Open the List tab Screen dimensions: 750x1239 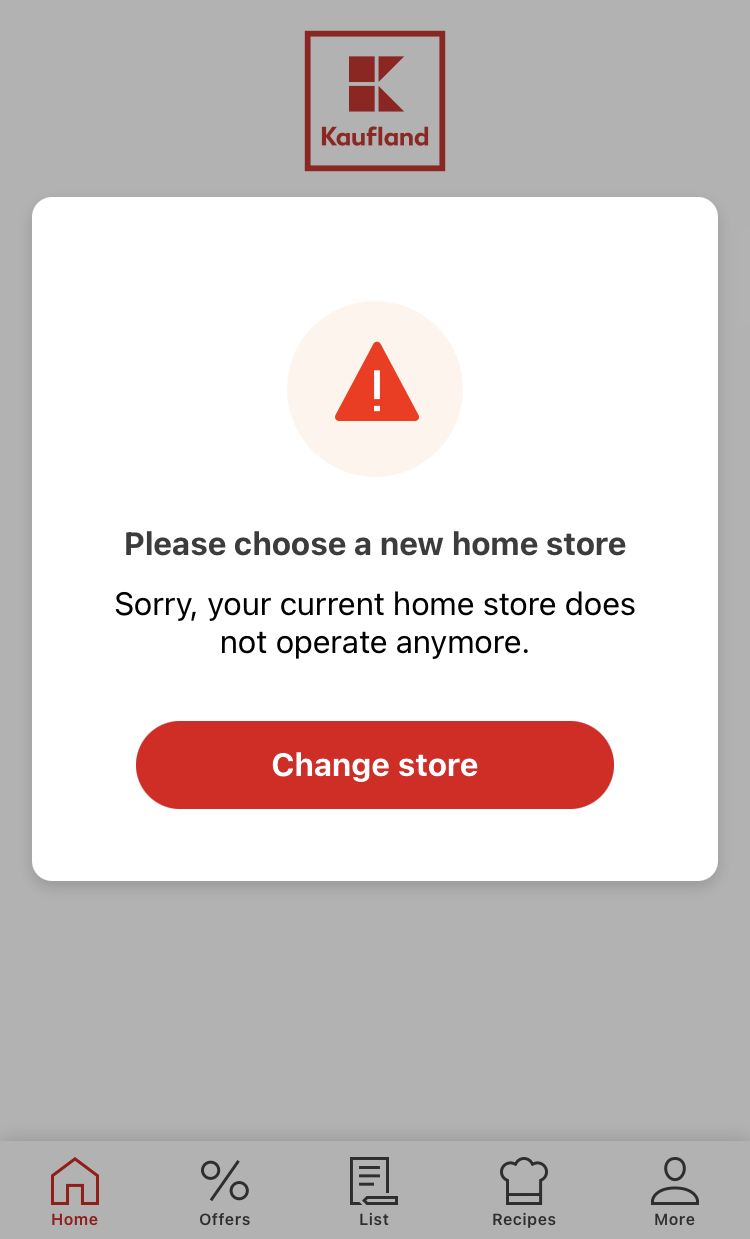pyautogui.click(x=374, y=1192)
